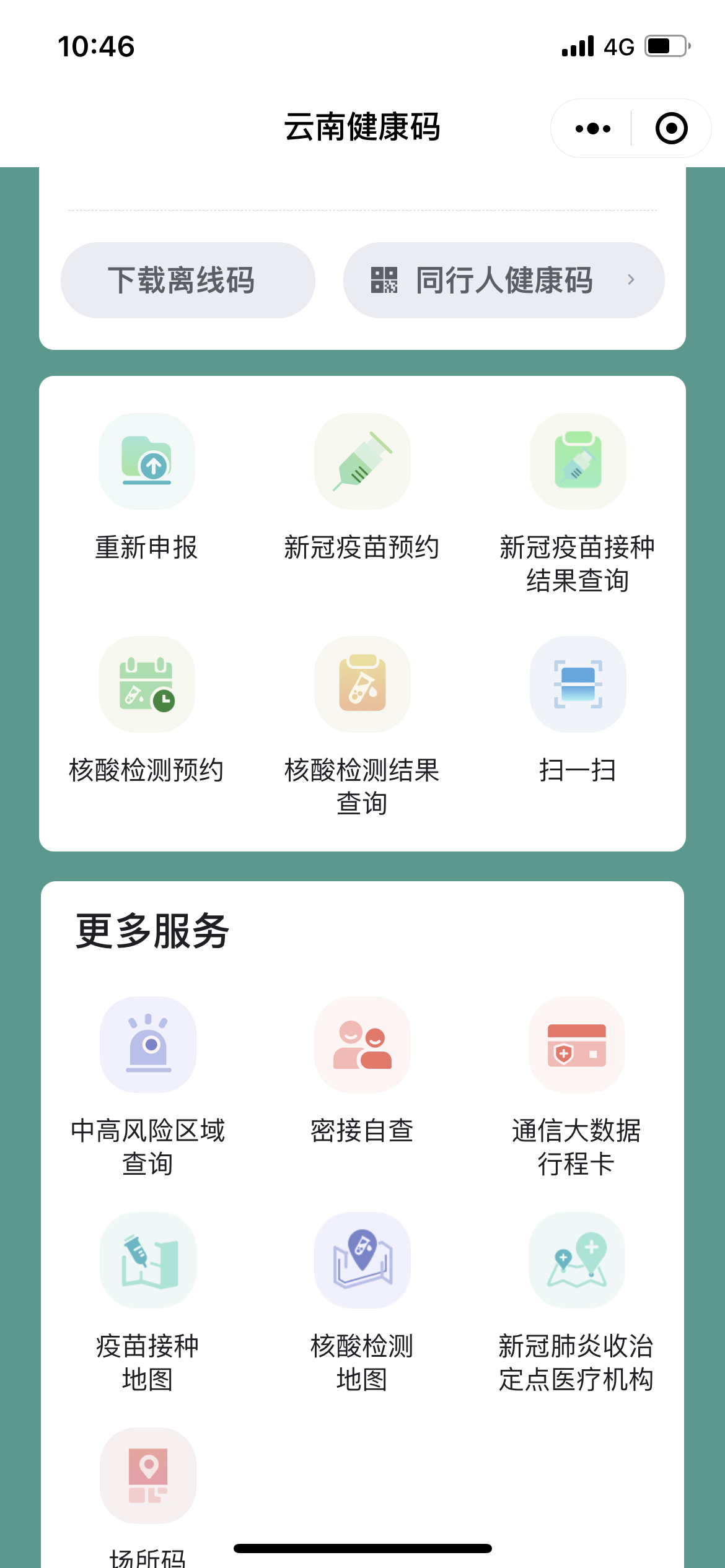This screenshot has height=1568, width=725.
Task: Open 密接自查
Action: pyautogui.click(x=362, y=1045)
